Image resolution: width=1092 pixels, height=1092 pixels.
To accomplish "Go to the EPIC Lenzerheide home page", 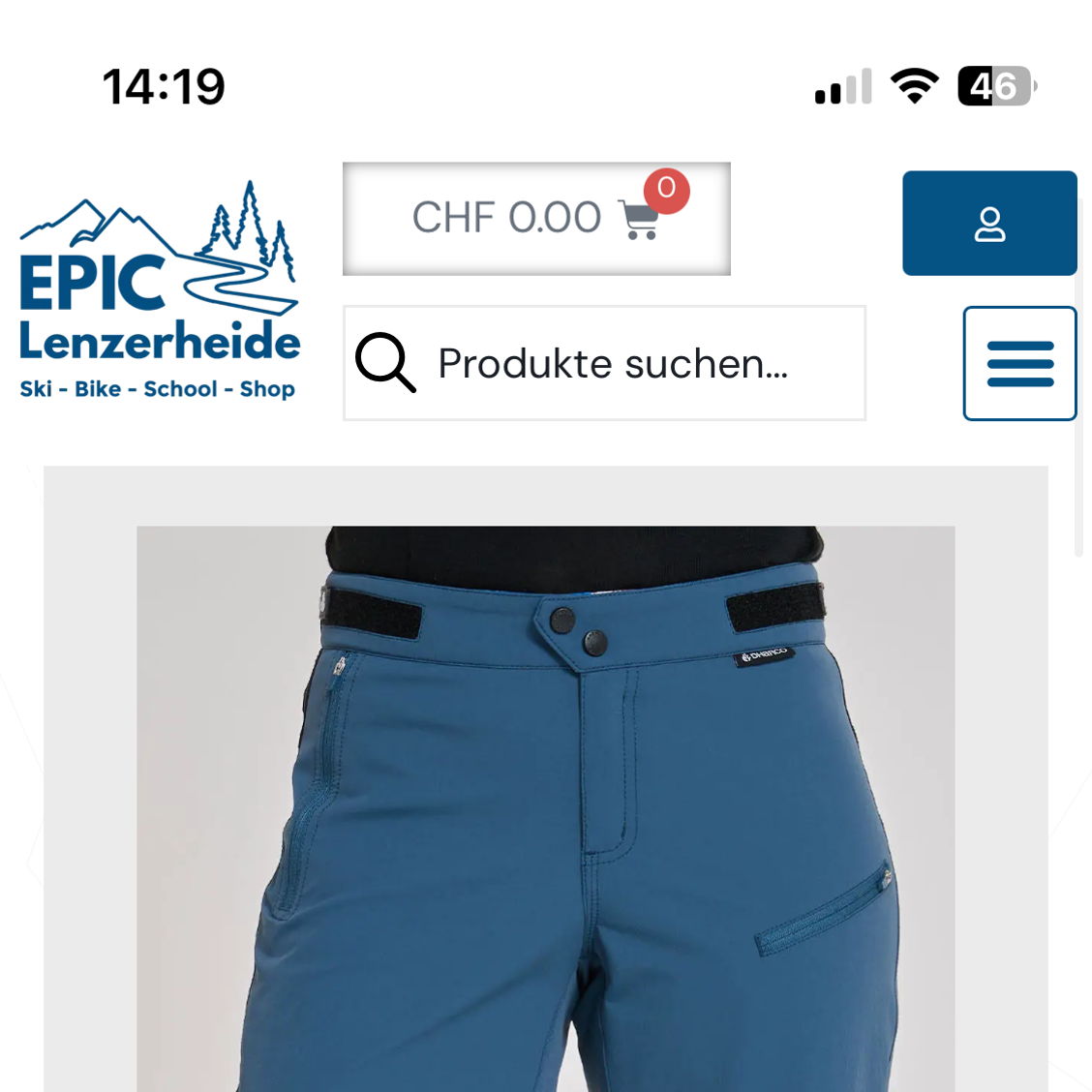I will (x=159, y=291).
